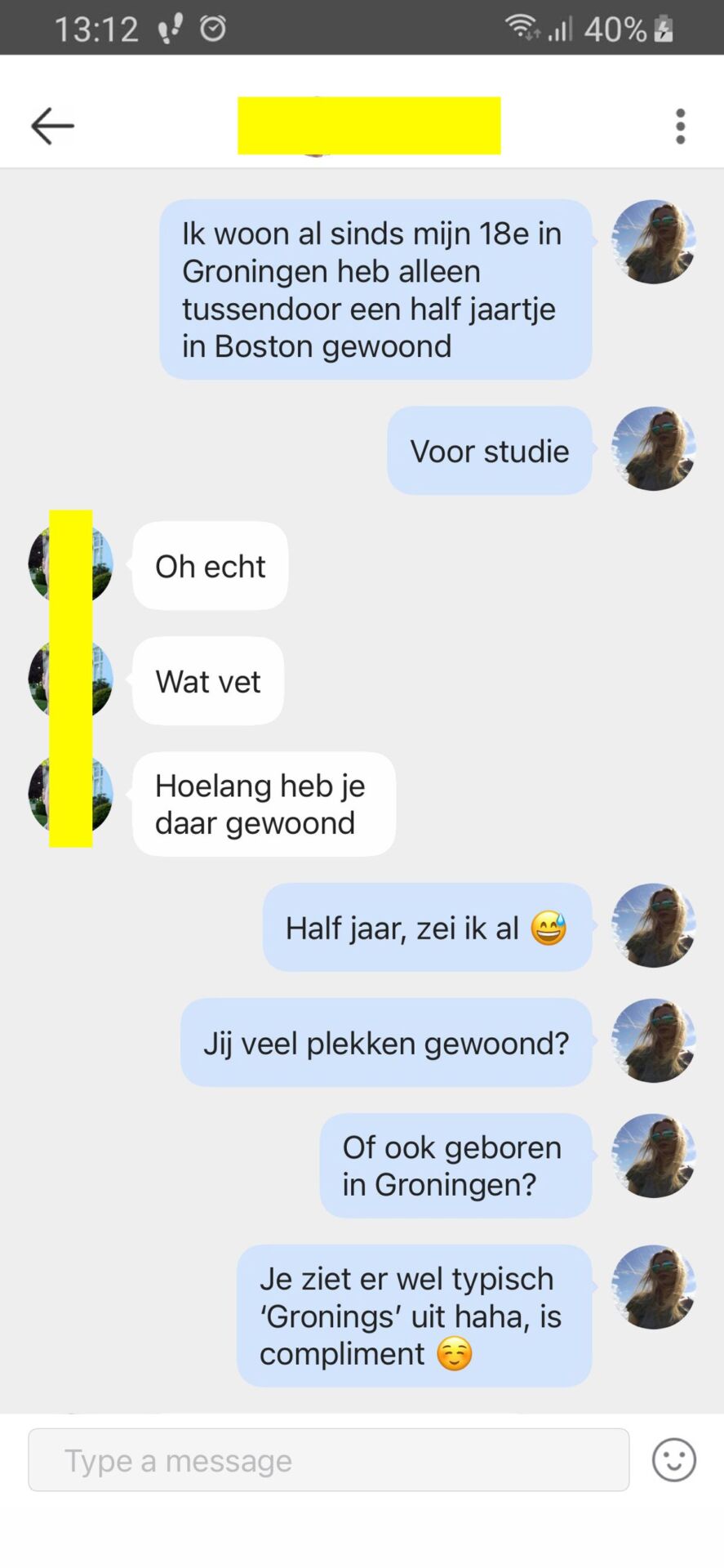Open the profile from the header name
Image resolution: width=724 pixels, height=1568 pixels.
[369, 126]
